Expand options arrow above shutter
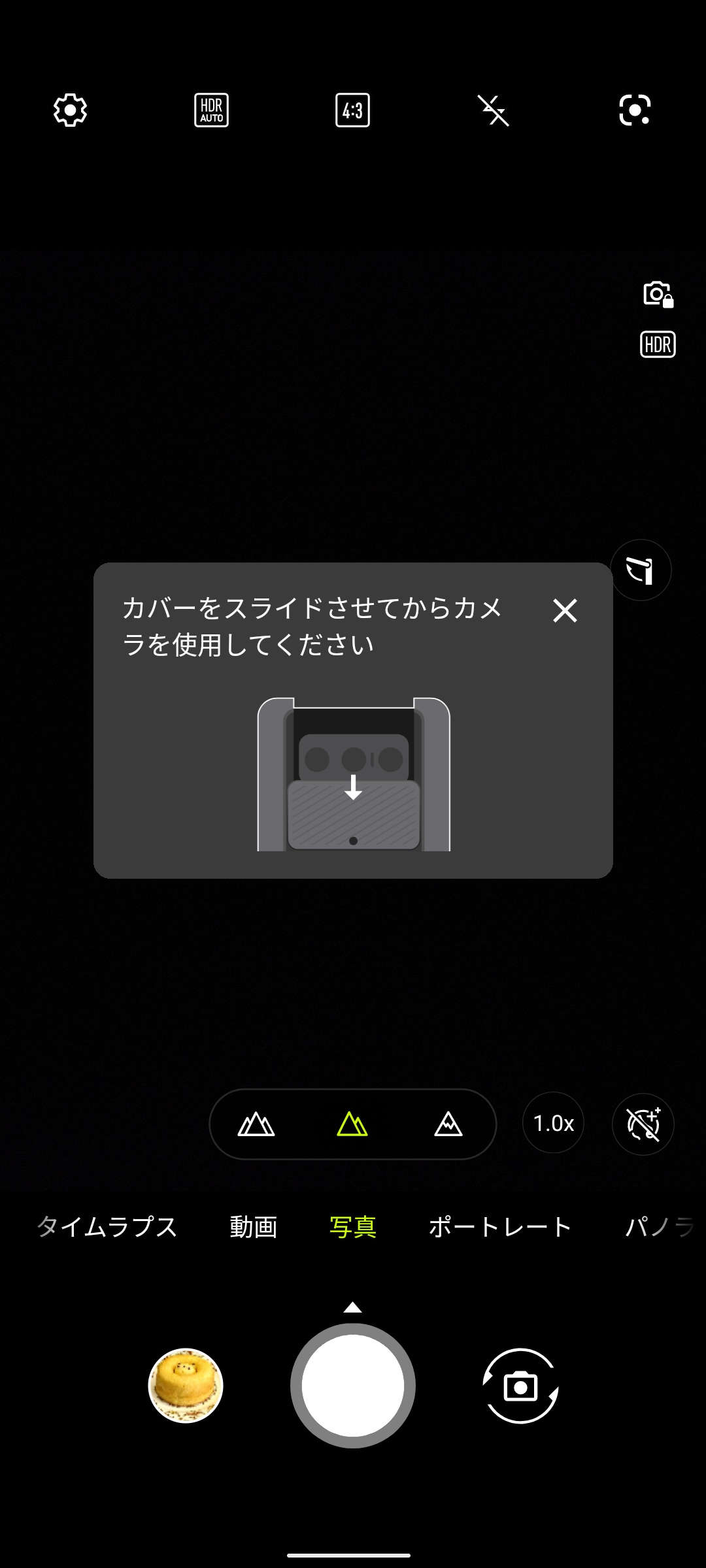Image resolution: width=706 pixels, height=1568 pixels. pos(352,1307)
